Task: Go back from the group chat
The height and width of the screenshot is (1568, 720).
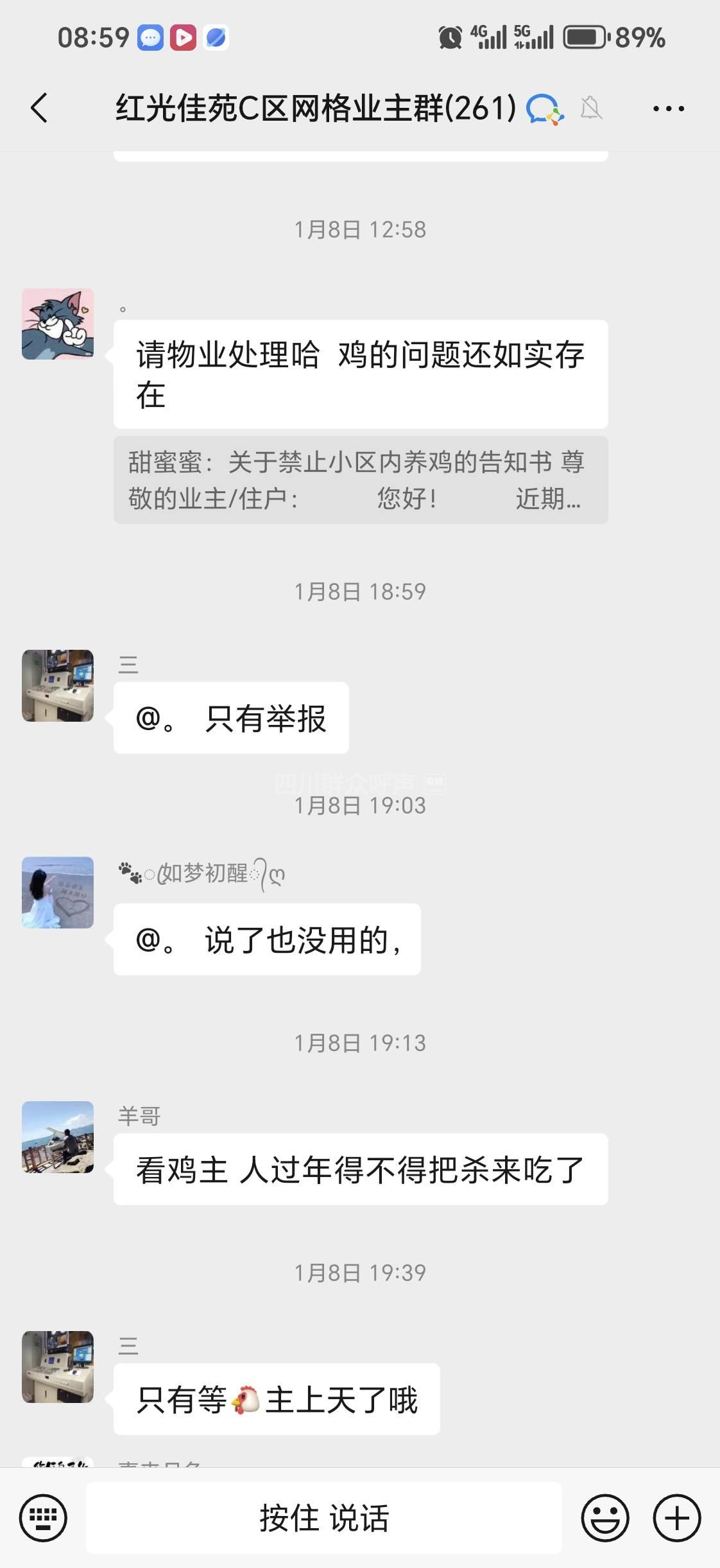Action: pyautogui.click(x=40, y=108)
